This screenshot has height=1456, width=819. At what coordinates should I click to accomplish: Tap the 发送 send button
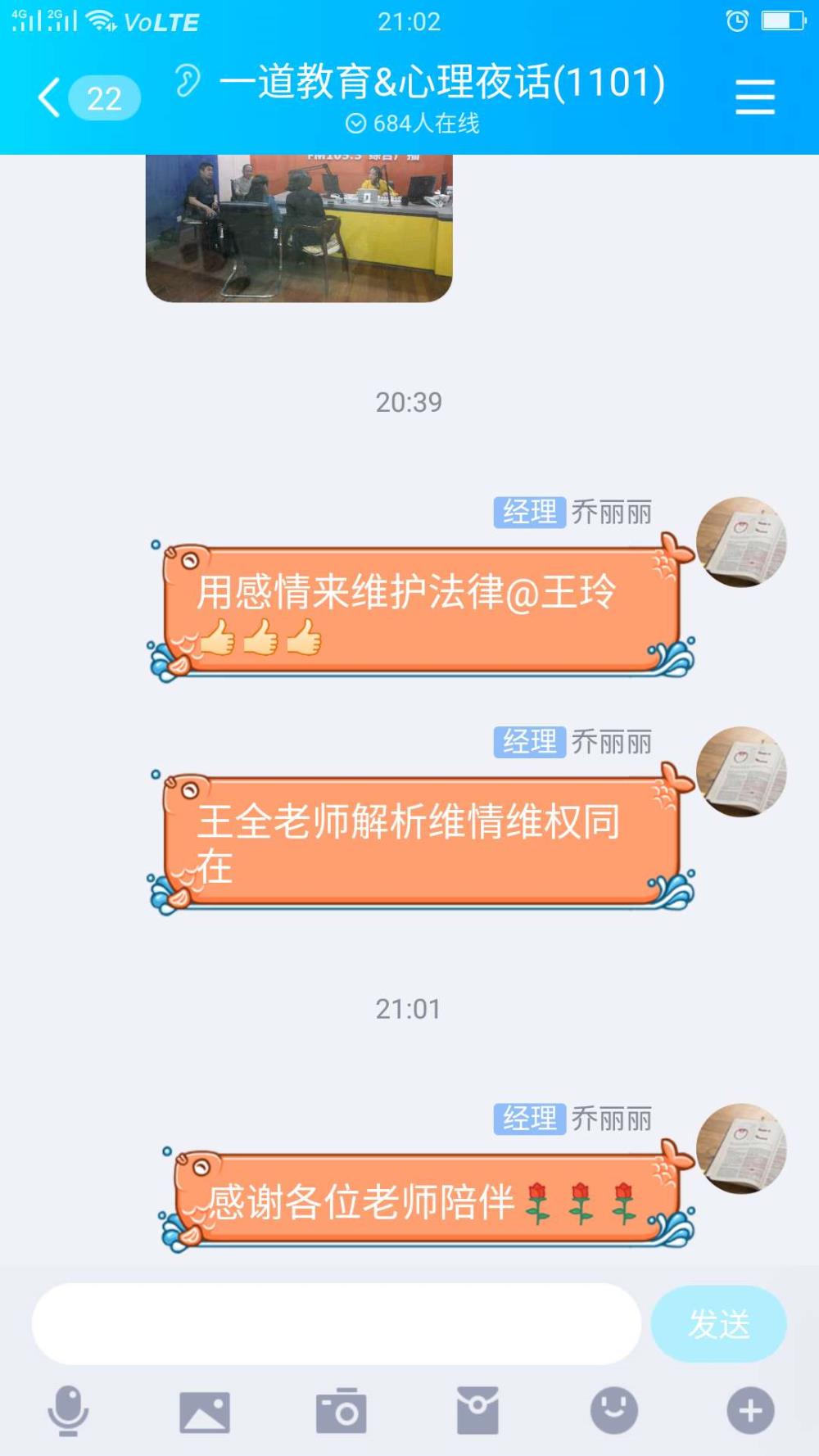point(718,1323)
